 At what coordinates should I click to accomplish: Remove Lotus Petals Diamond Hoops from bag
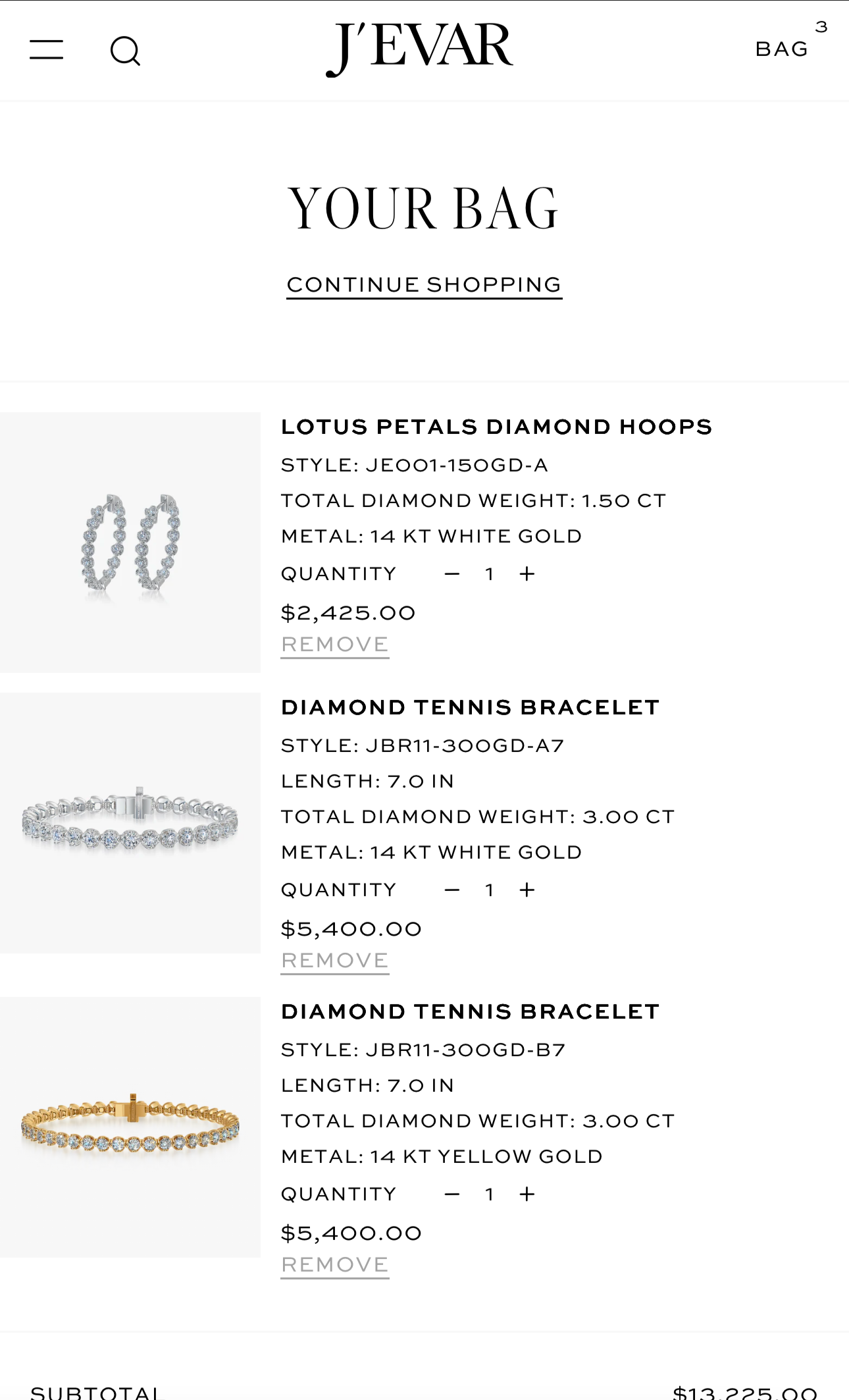(x=334, y=645)
